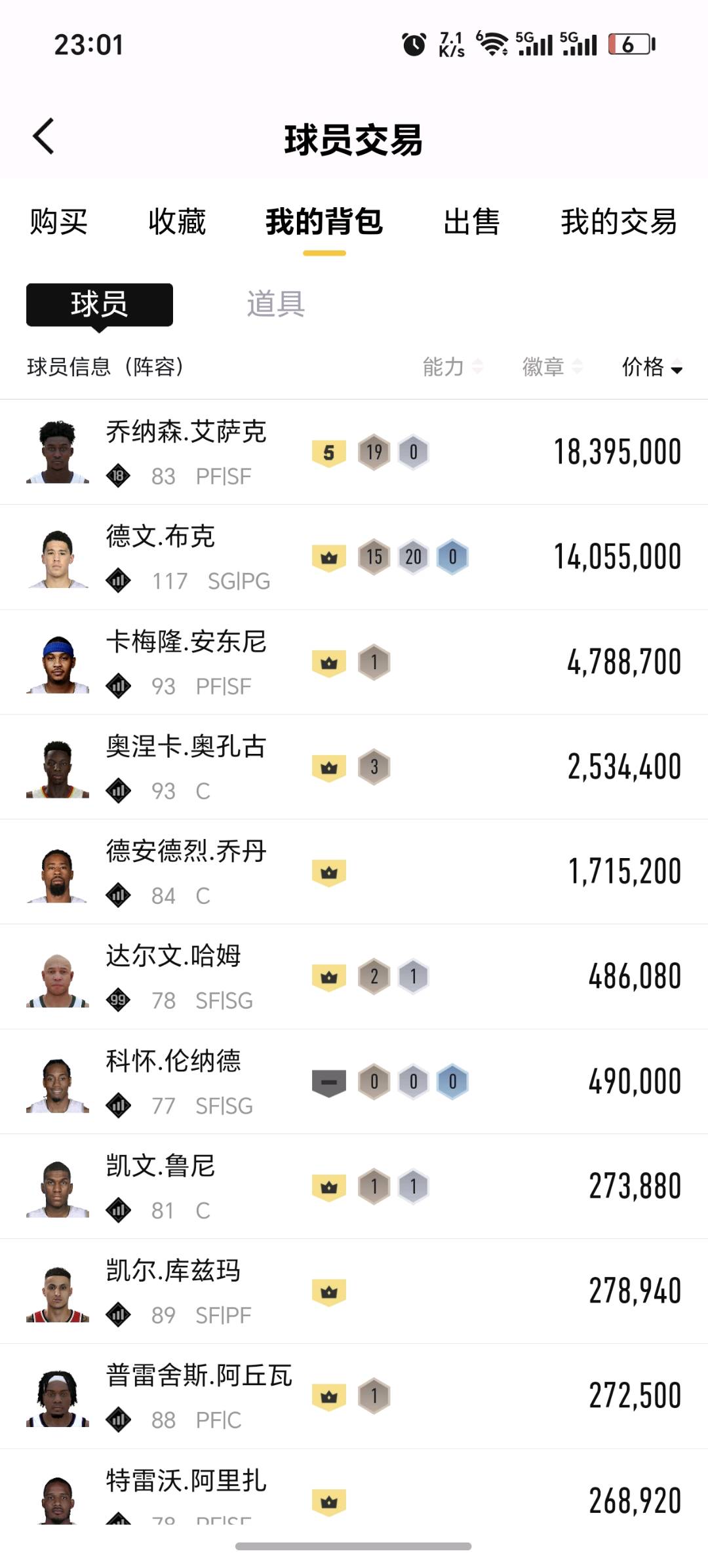Open the 收藏 tab

[x=177, y=222]
